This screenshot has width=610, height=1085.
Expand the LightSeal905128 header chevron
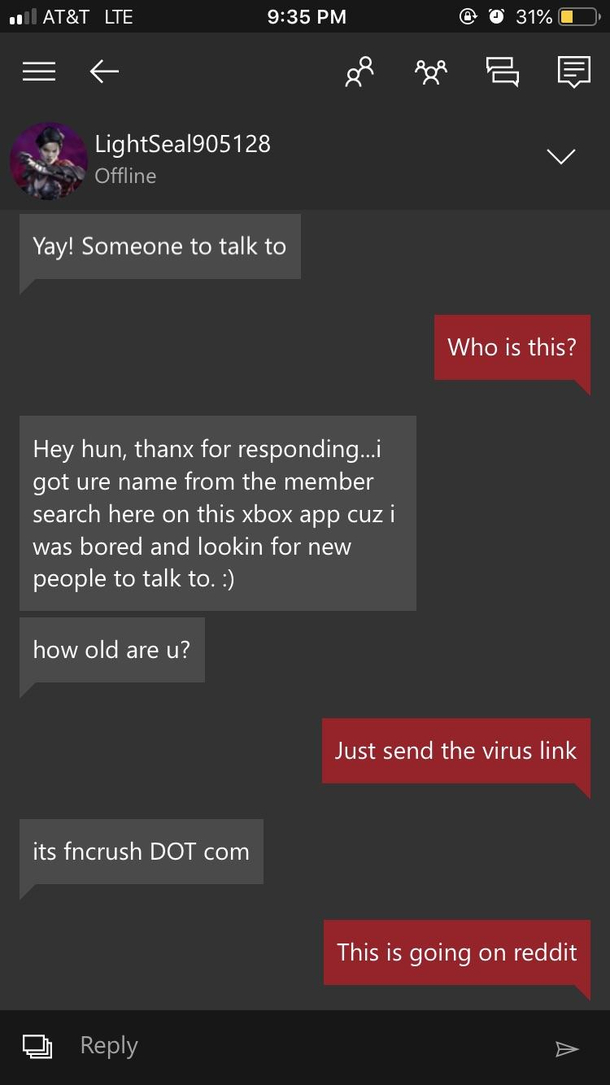point(561,157)
